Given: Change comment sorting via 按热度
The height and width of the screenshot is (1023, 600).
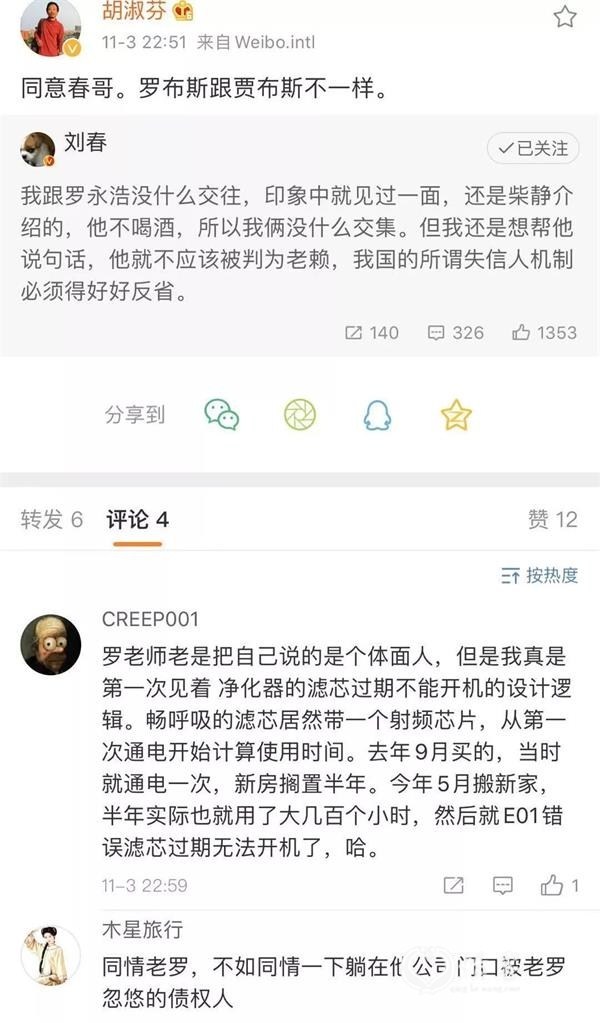Looking at the screenshot, I should coord(540,575).
